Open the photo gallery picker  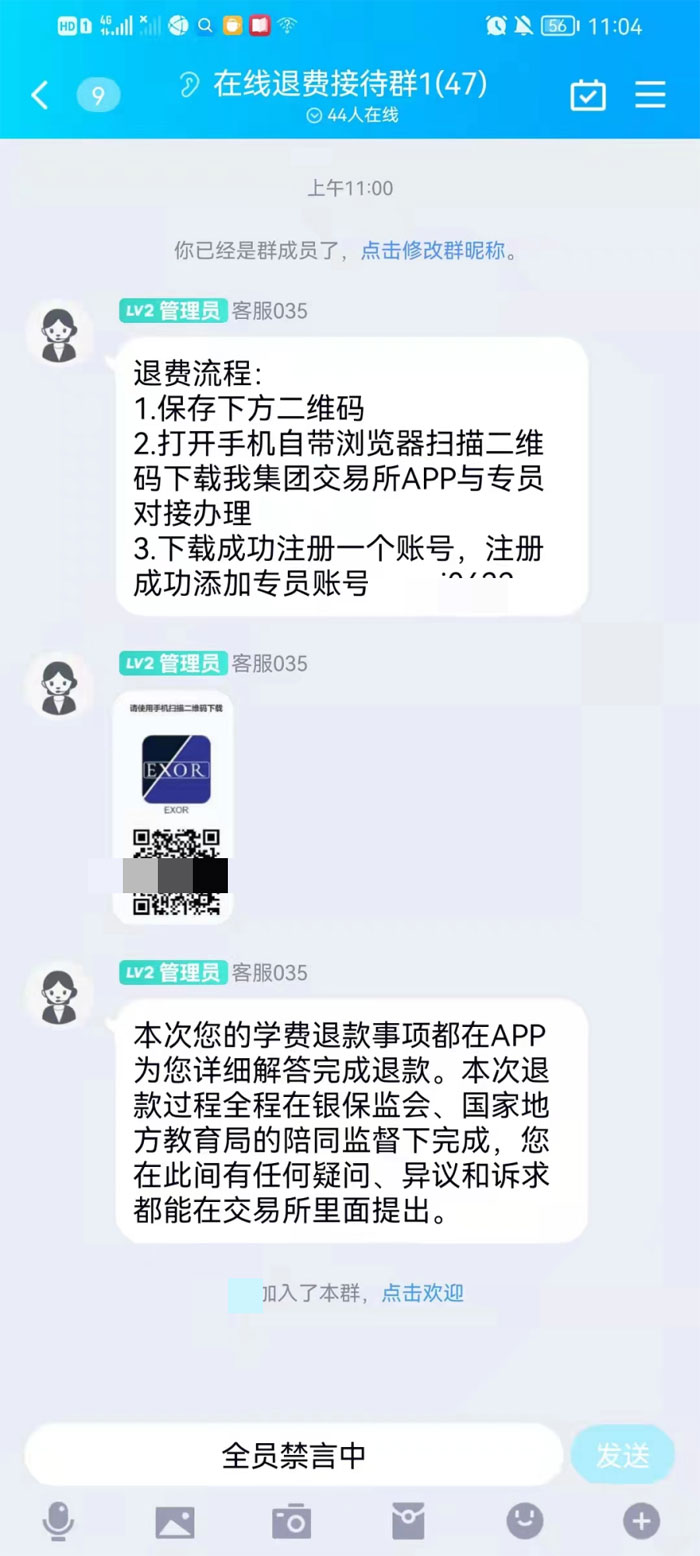tap(175, 1521)
